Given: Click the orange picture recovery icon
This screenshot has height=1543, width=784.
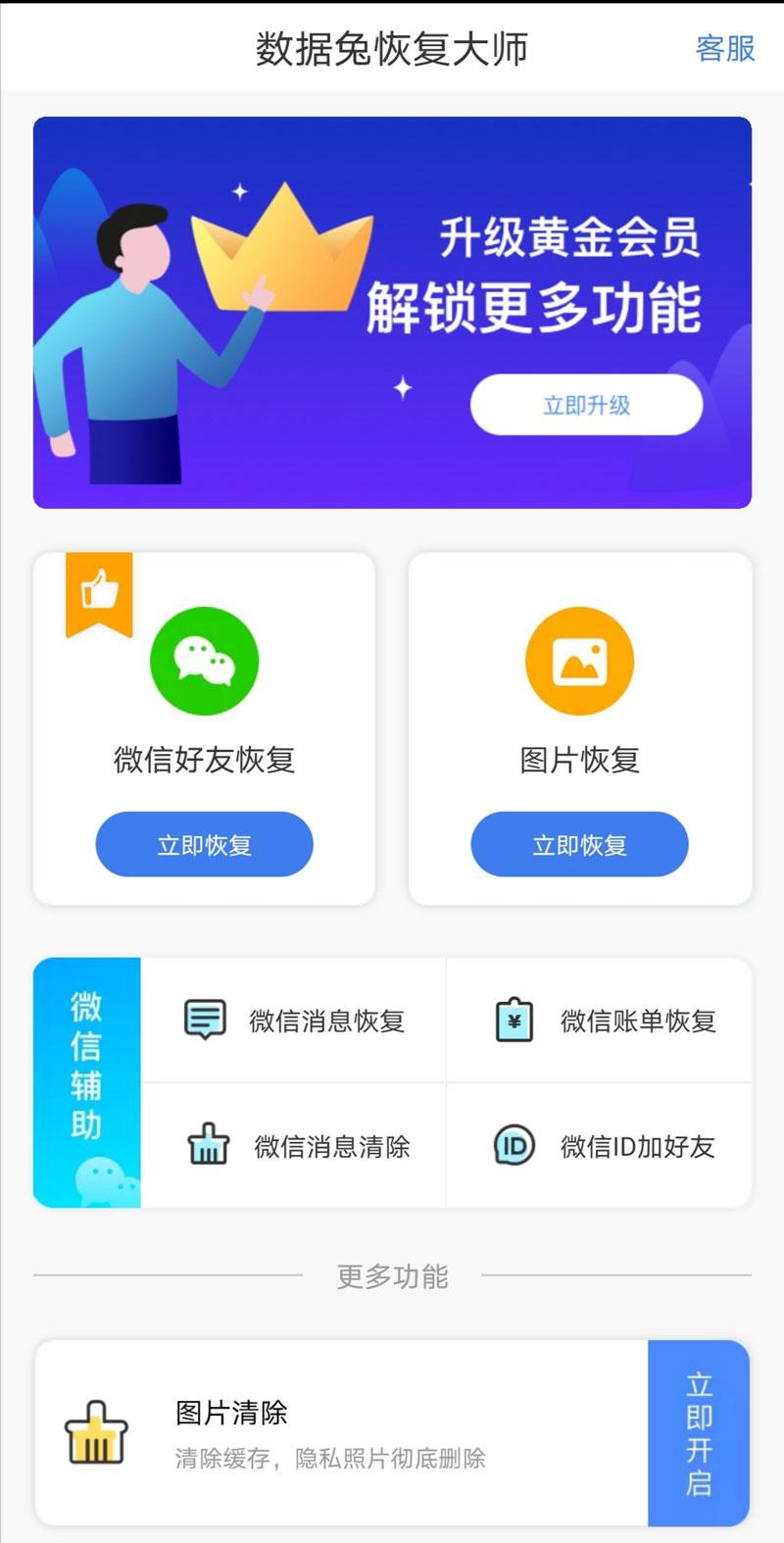Looking at the screenshot, I should 580,661.
